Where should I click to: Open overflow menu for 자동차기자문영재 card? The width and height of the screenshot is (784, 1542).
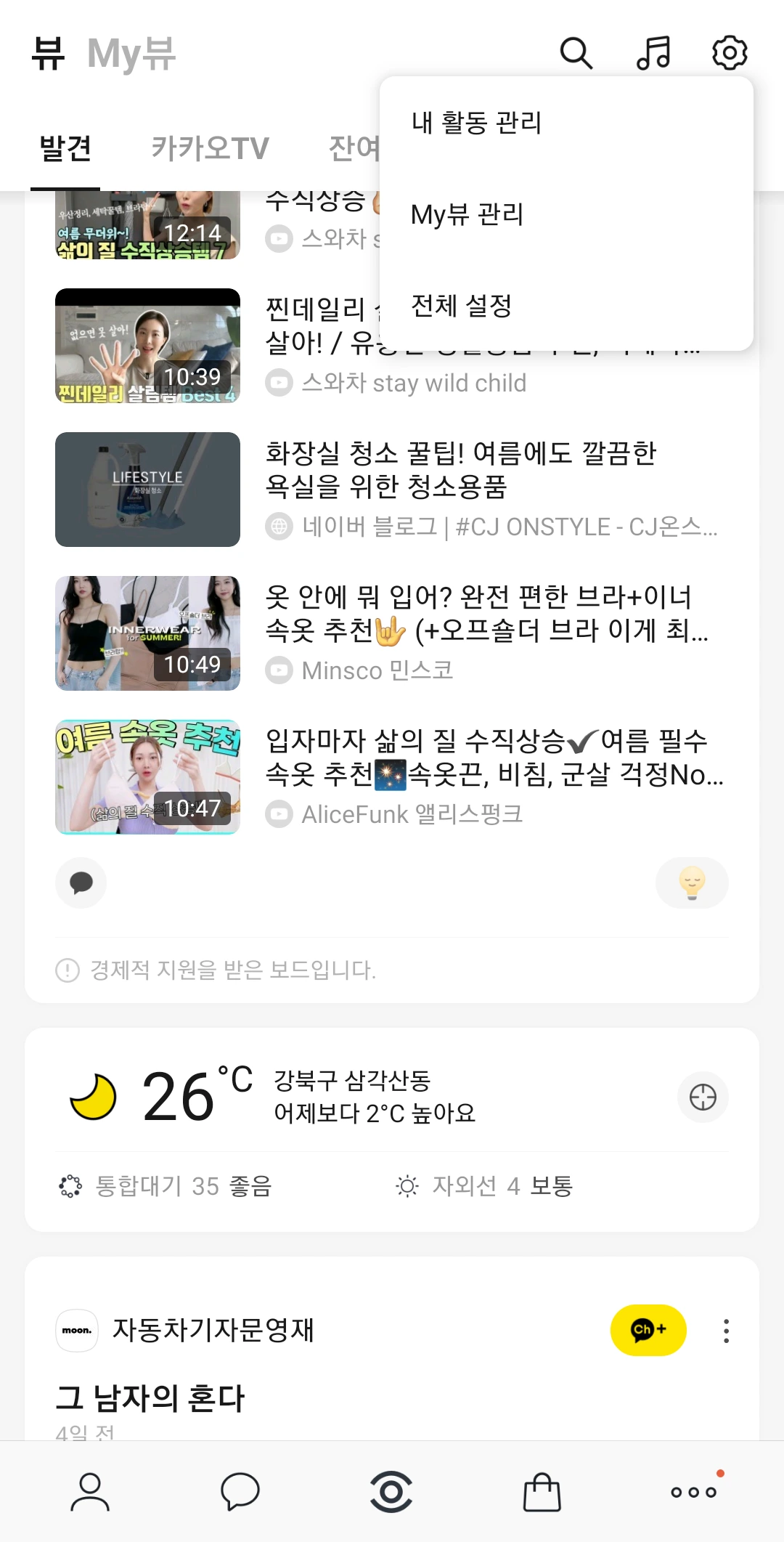726,1331
